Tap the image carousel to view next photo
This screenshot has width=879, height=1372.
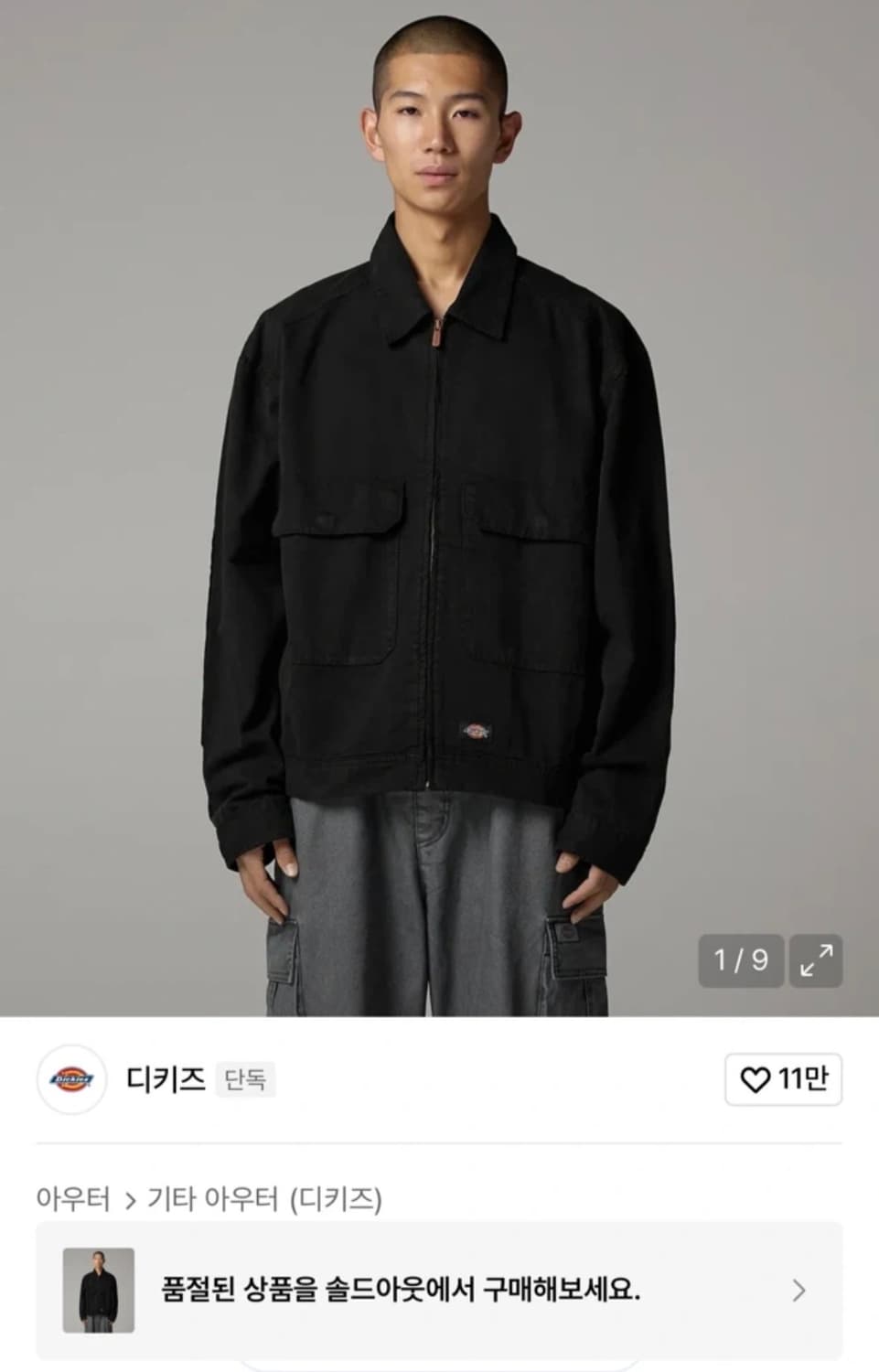(439, 503)
